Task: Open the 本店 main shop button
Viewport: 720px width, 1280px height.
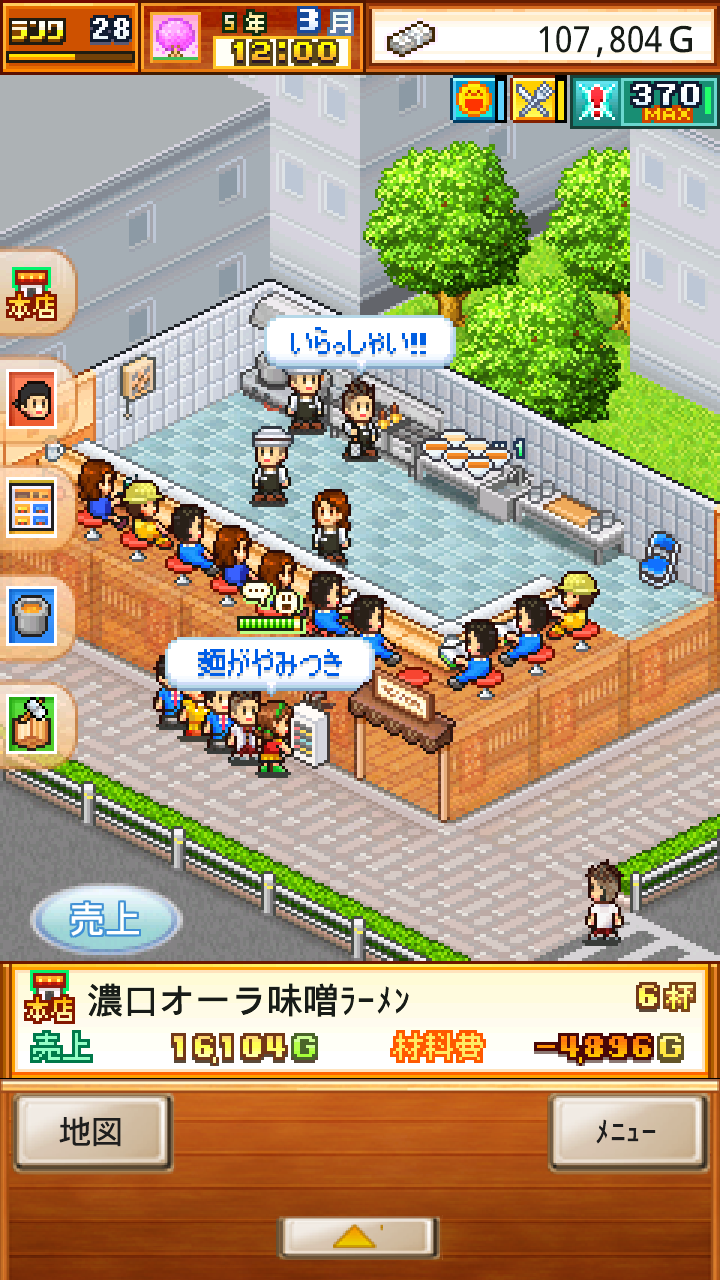Action: [32, 293]
